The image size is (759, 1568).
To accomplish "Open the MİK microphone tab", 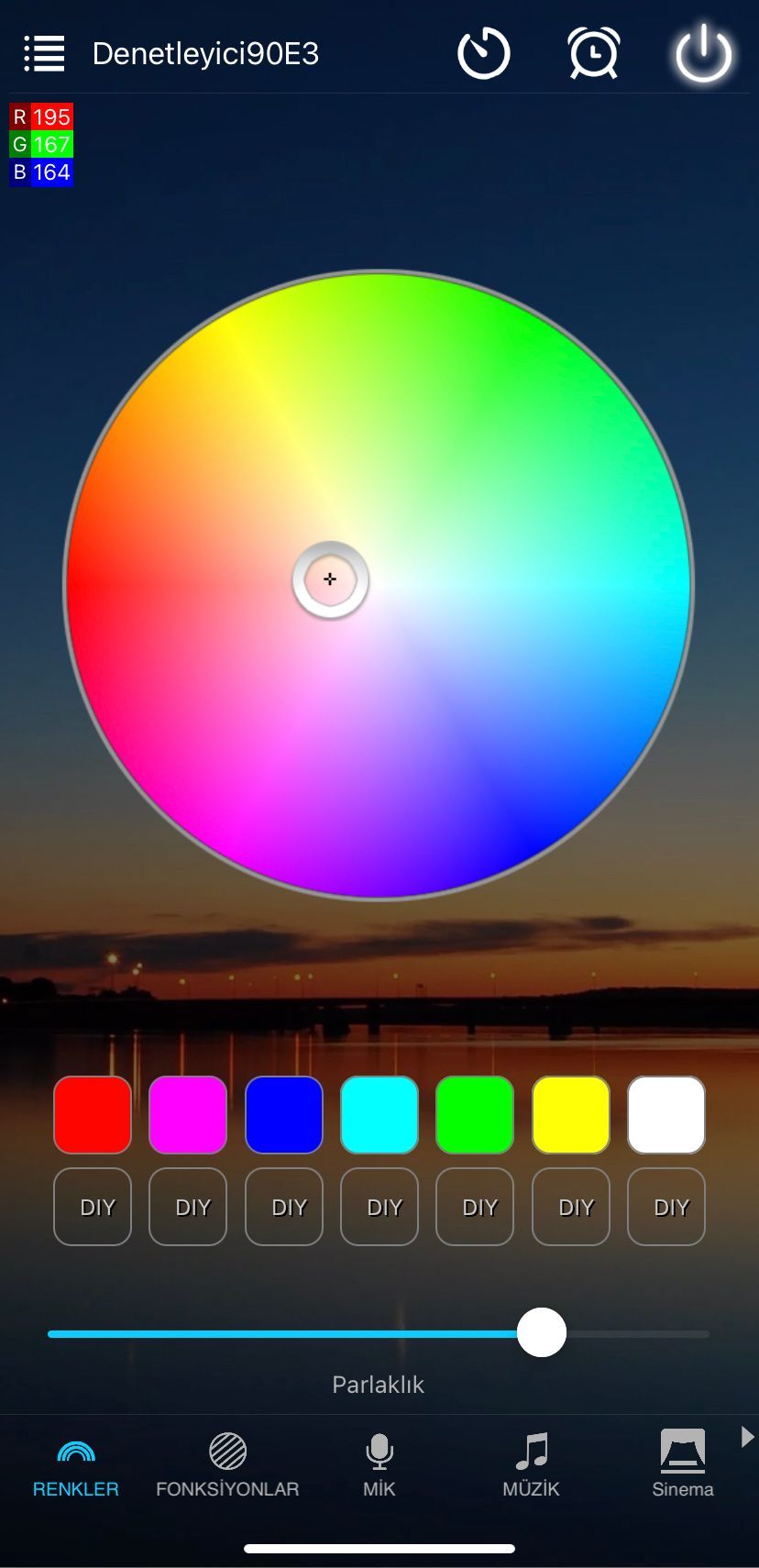I will click(379, 1465).
